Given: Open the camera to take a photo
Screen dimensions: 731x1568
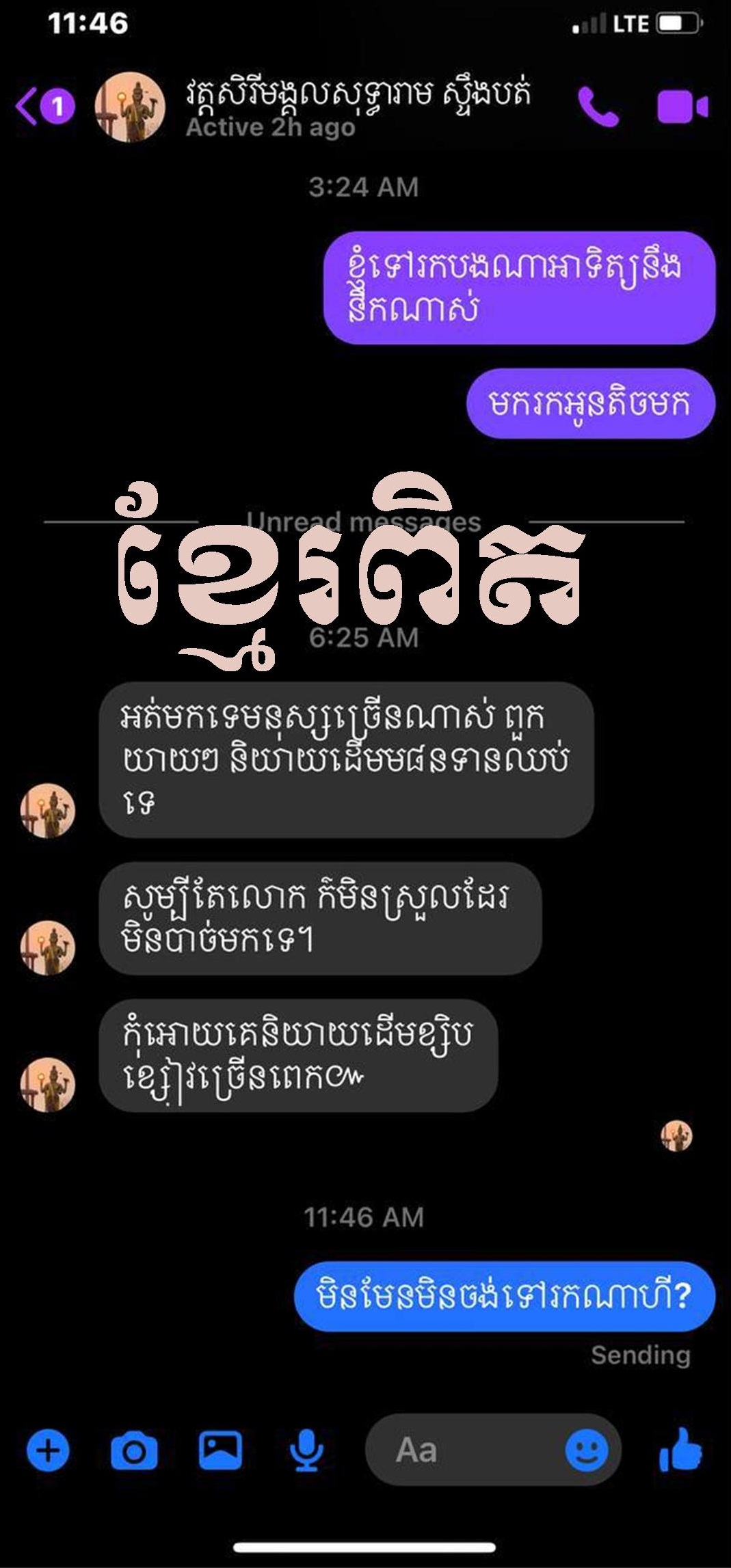Looking at the screenshot, I should pyautogui.click(x=134, y=1450).
